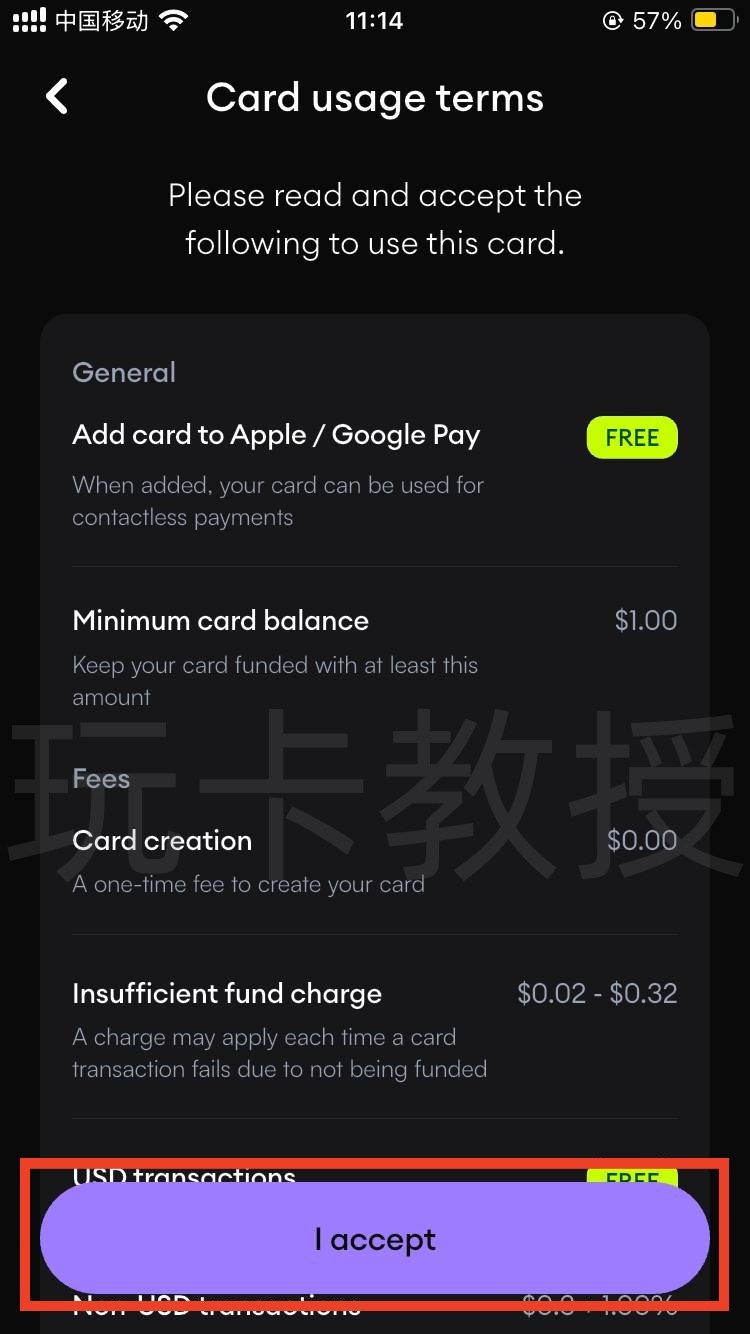Tap the 11:14 clock in status bar

point(375,20)
